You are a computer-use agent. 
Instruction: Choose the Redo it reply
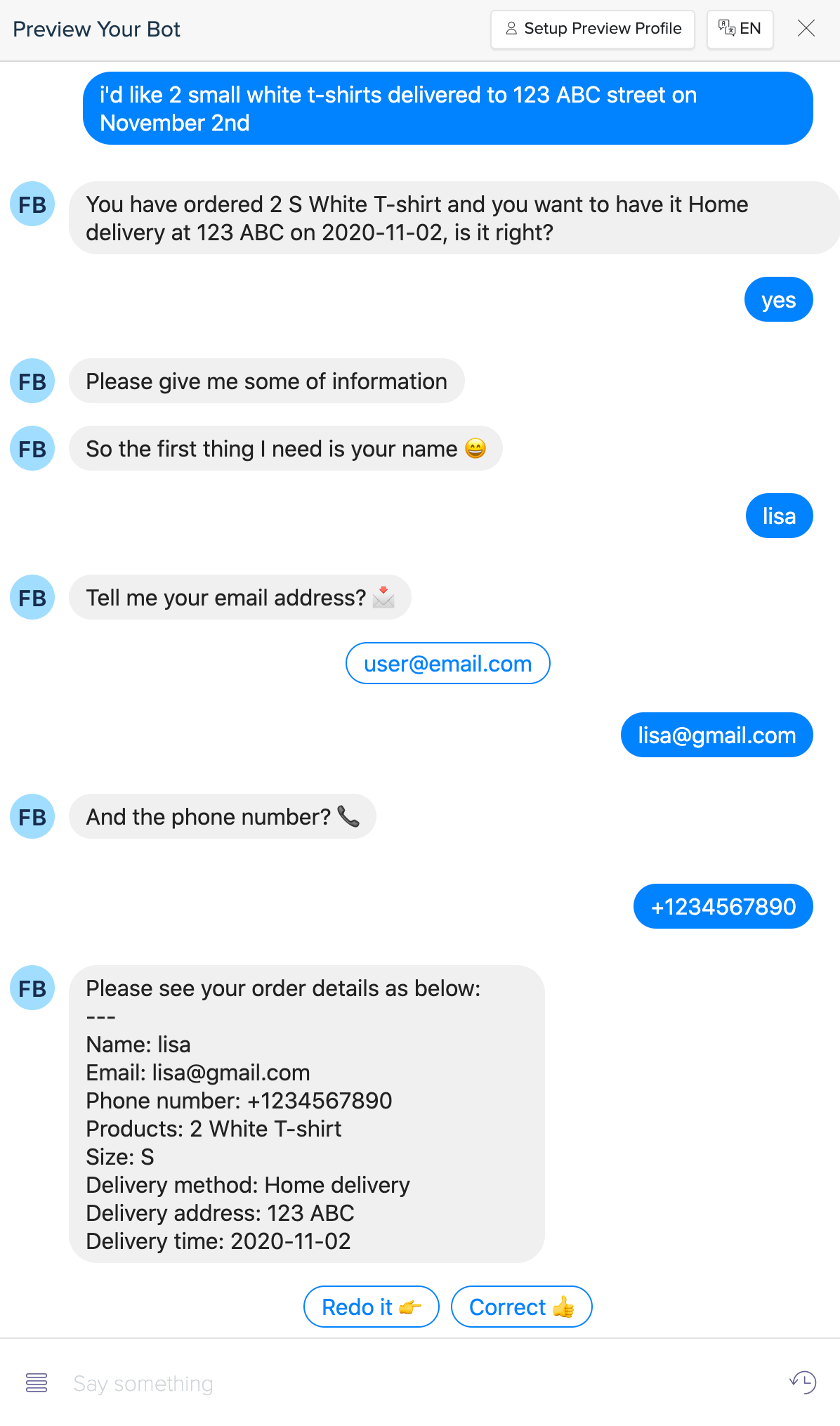(371, 1307)
